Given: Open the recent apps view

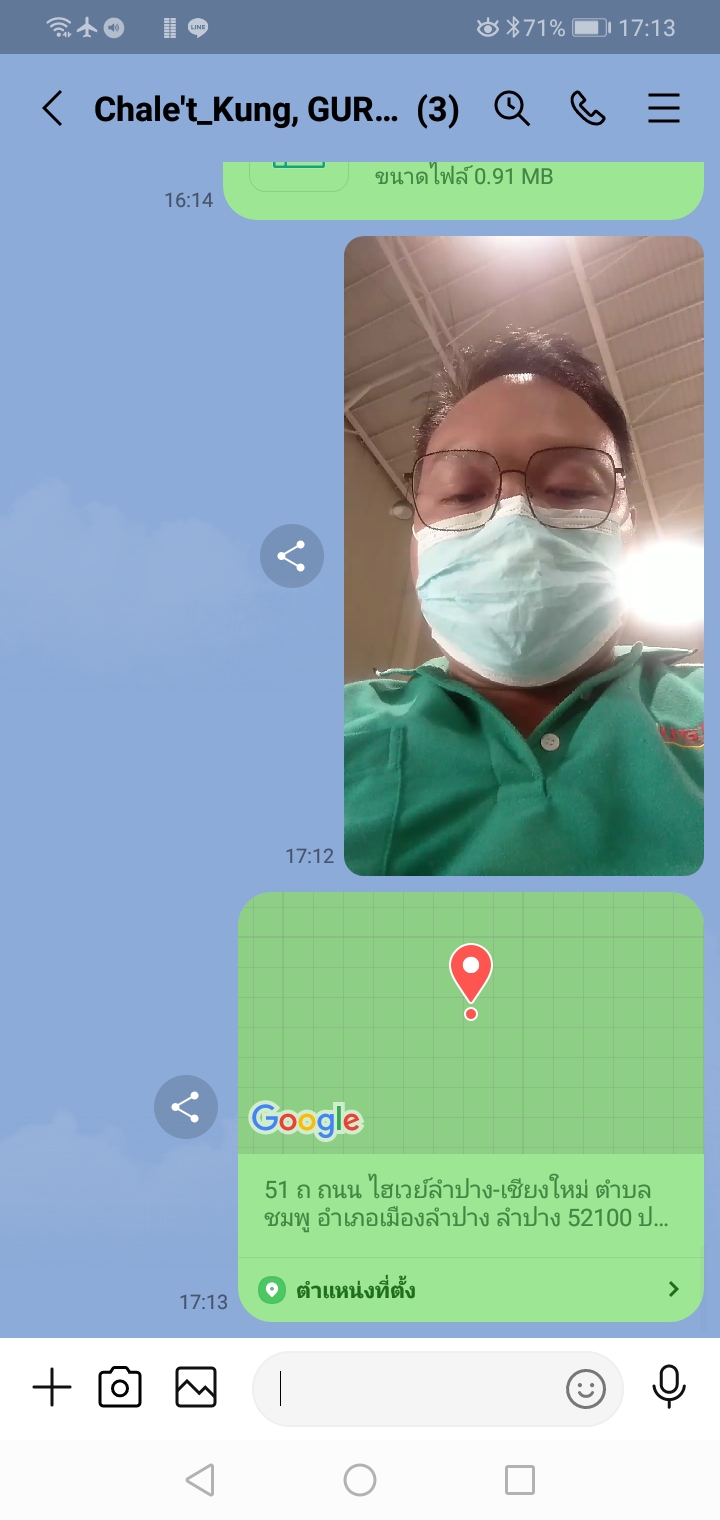Looking at the screenshot, I should click(520, 1480).
